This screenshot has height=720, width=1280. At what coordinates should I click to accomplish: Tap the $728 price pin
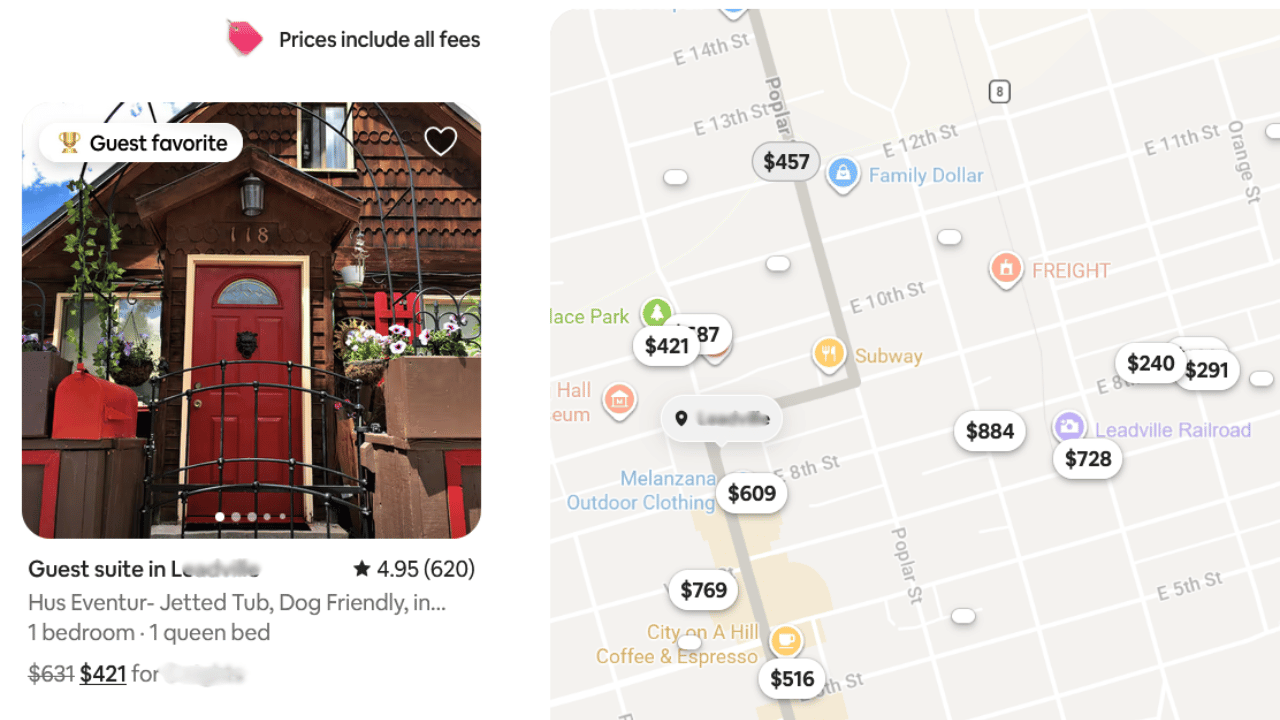pyautogui.click(x=1087, y=459)
